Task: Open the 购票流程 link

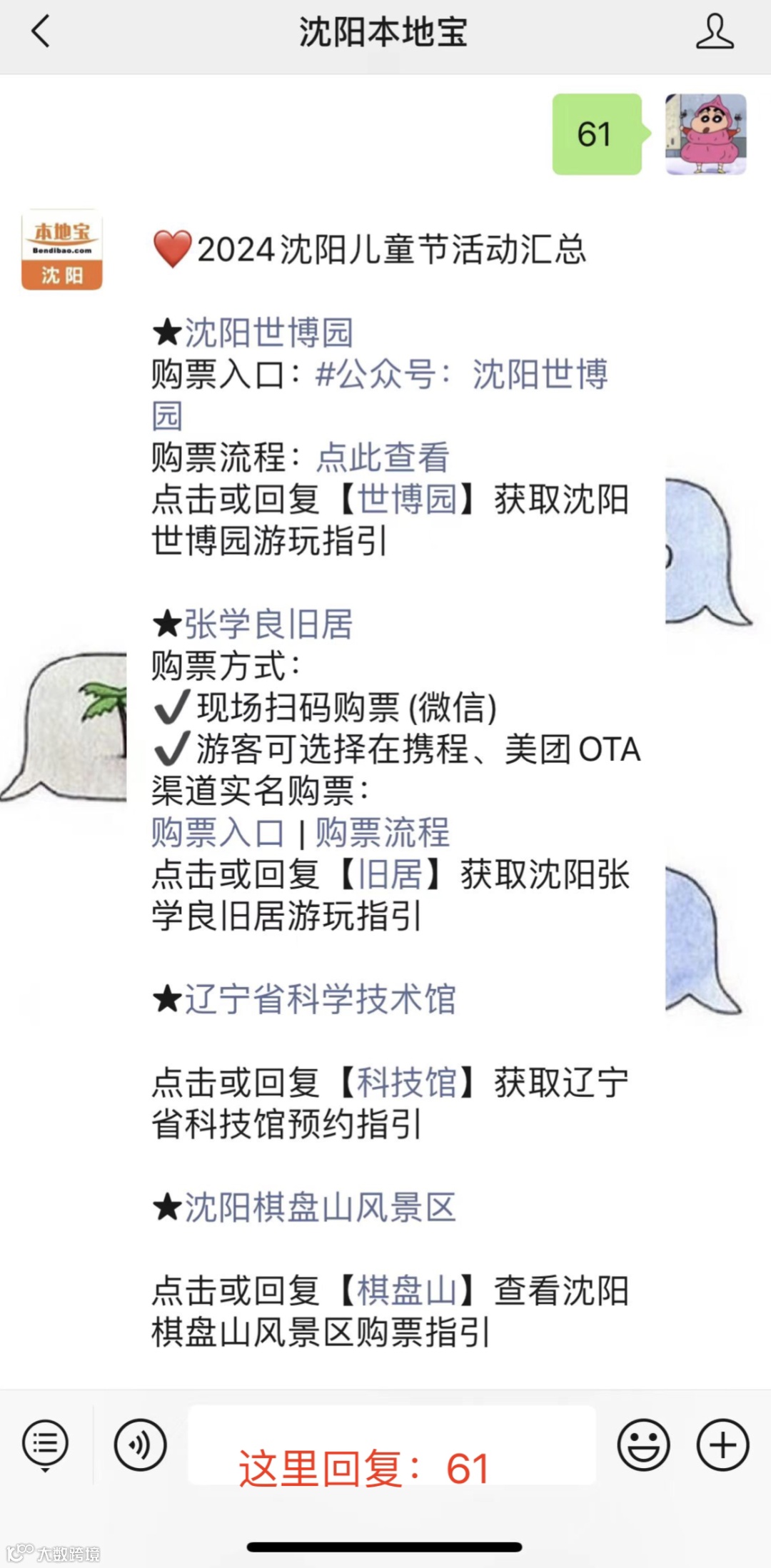Action: [x=383, y=832]
